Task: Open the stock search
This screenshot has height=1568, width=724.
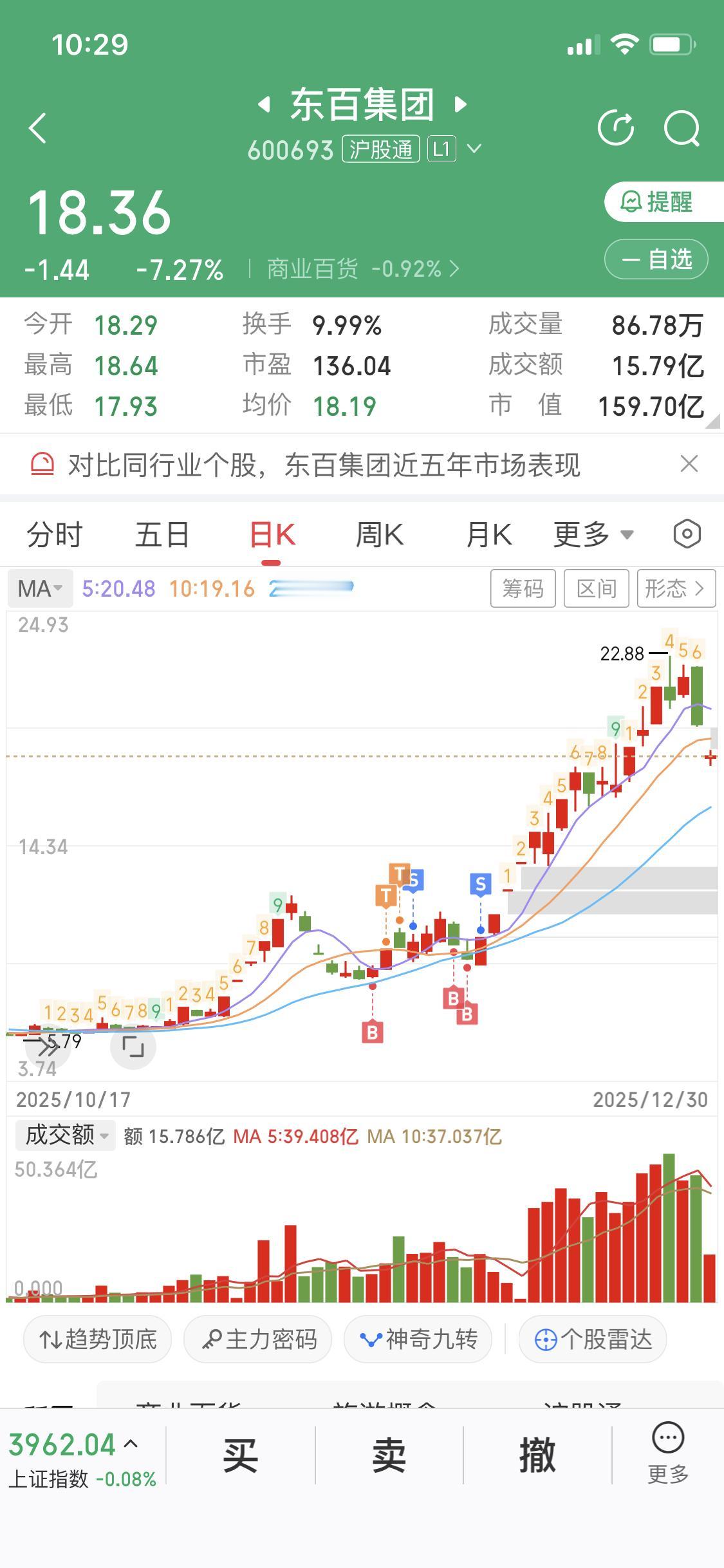Action: [x=681, y=127]
